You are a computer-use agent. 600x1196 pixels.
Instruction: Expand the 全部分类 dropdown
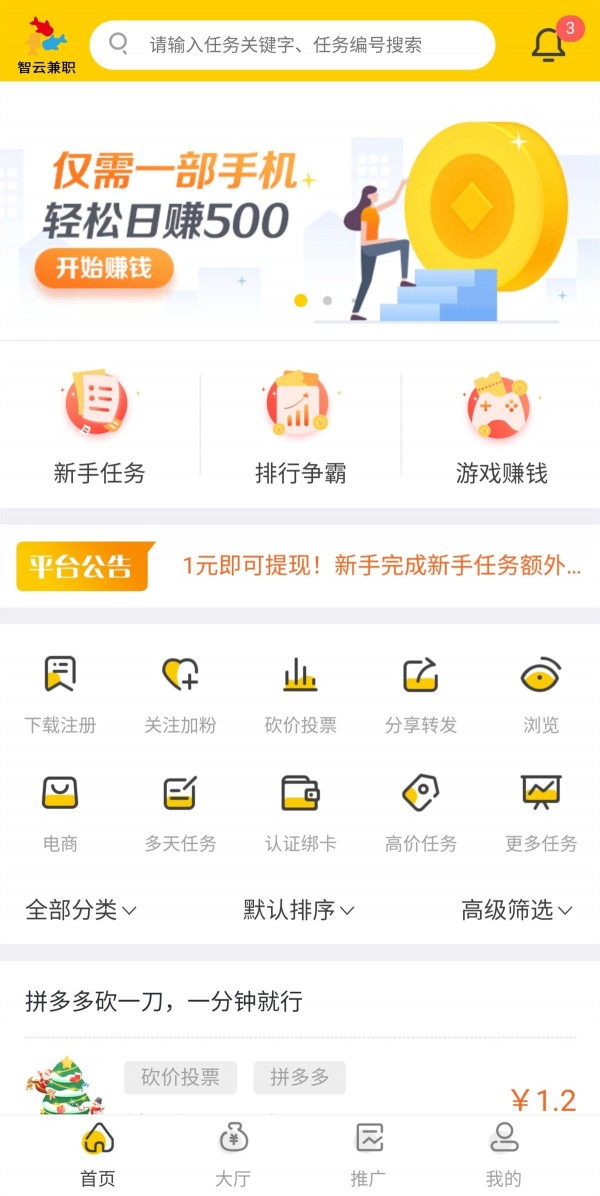(81, 910)
